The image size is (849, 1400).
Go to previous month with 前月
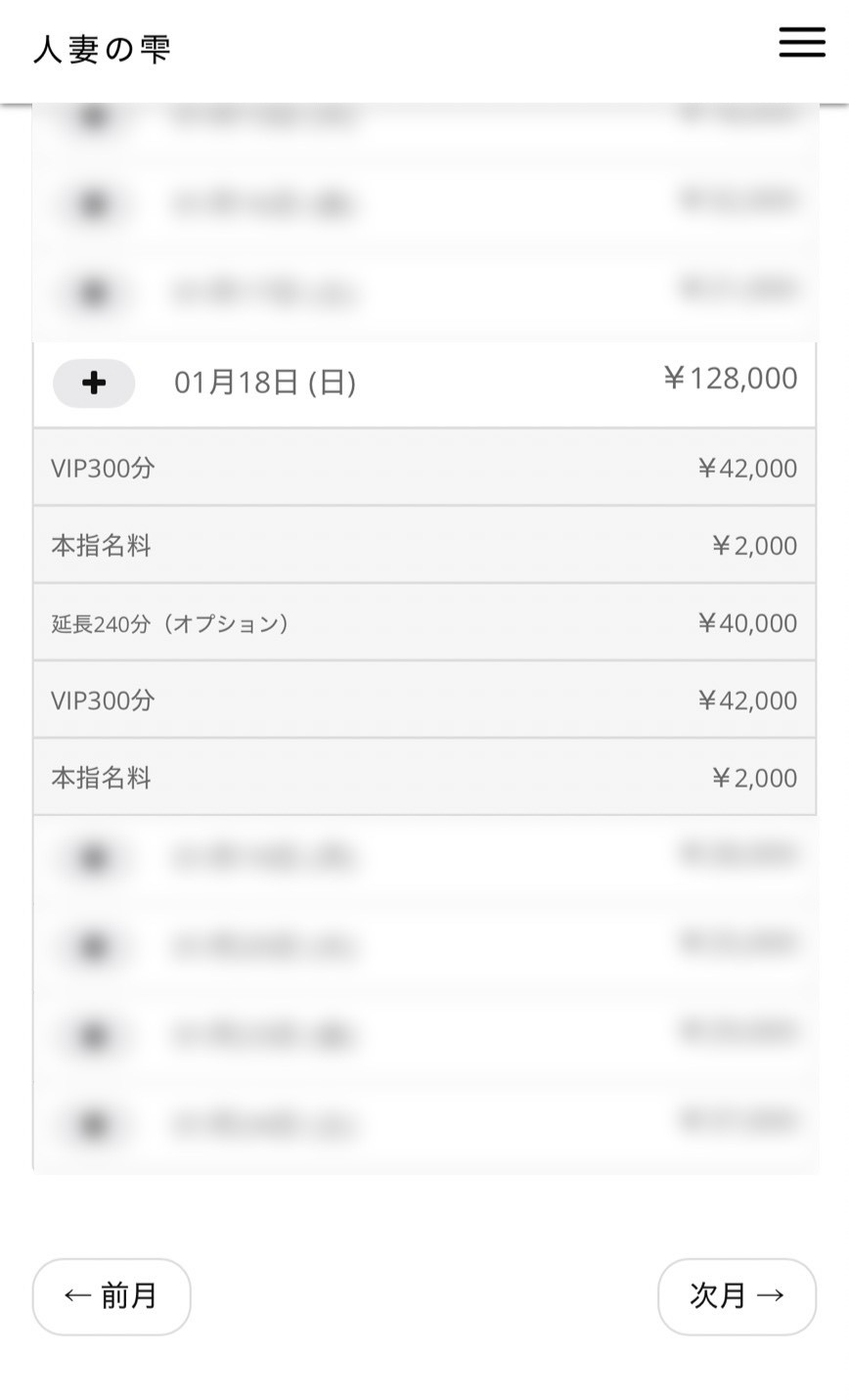[112, 1296]
